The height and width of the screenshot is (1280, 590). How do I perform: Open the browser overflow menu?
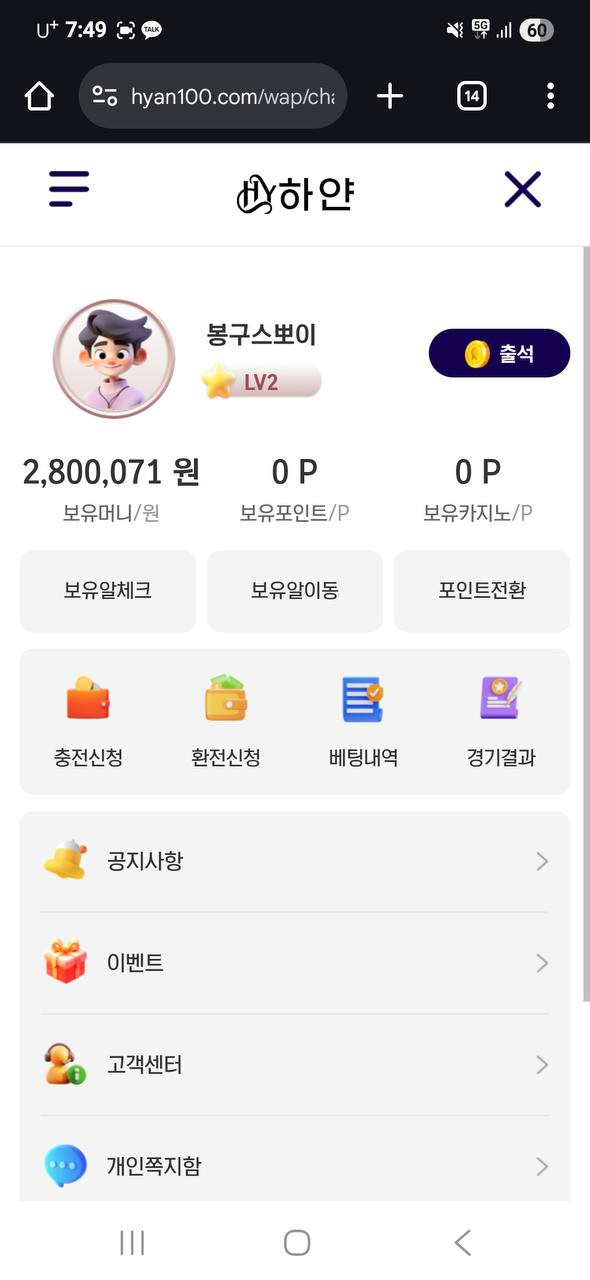pos(550,96)
